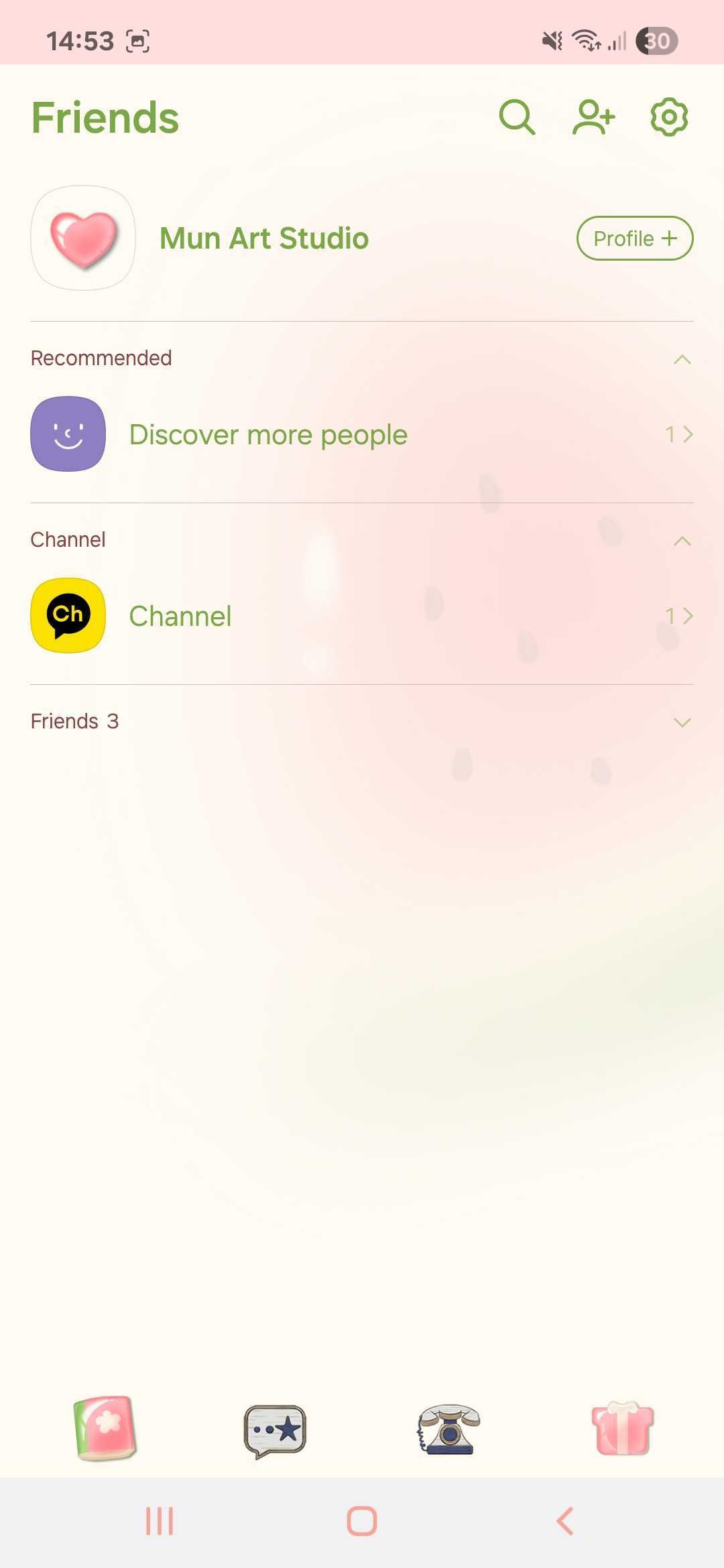Collapse the Channel section
Image resolution: width=724 pixels, height=1568 pixels.
tap(682, 541)
